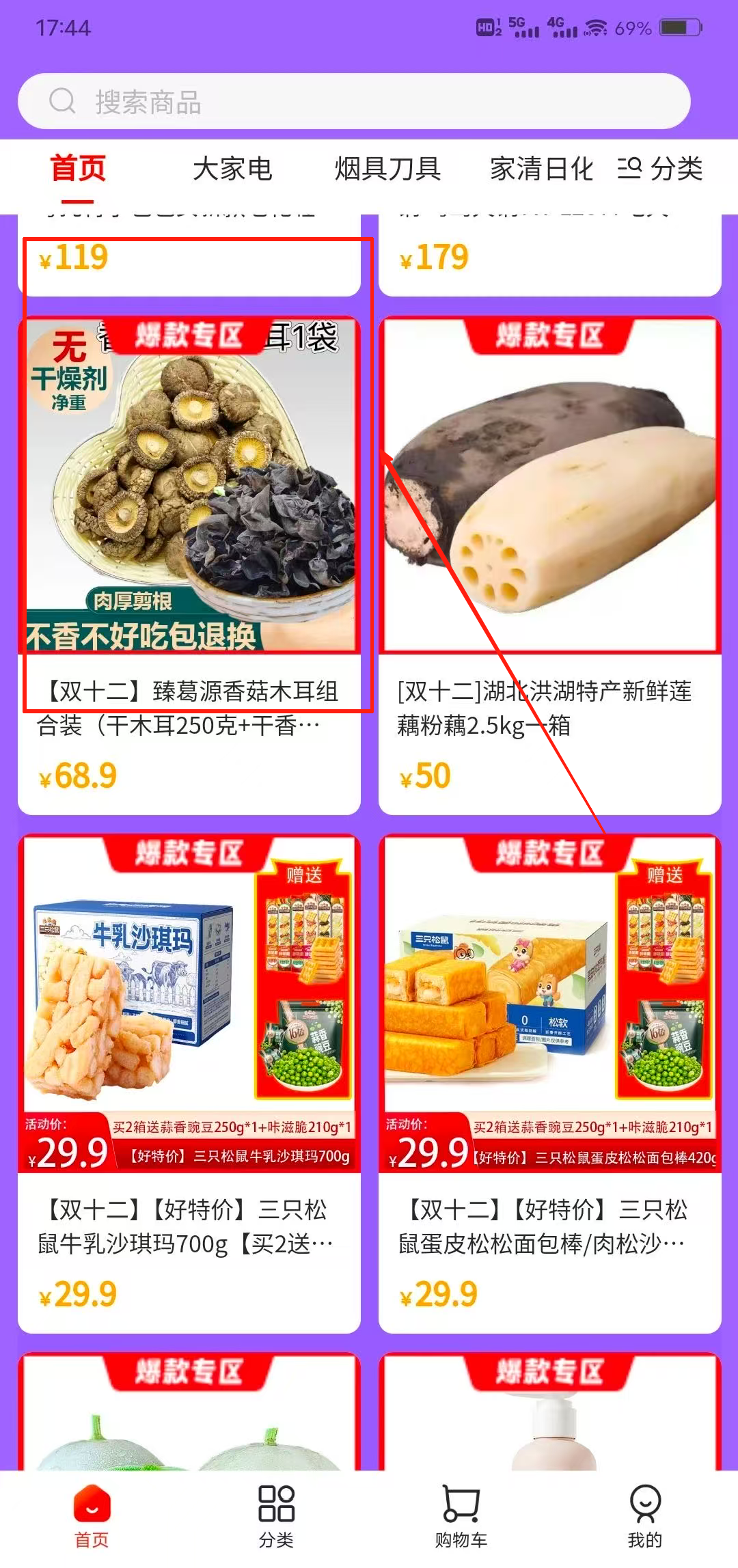Switch to the 家清日化 tab
Viewport: 738px width, 1568px height.
[541, 169]
